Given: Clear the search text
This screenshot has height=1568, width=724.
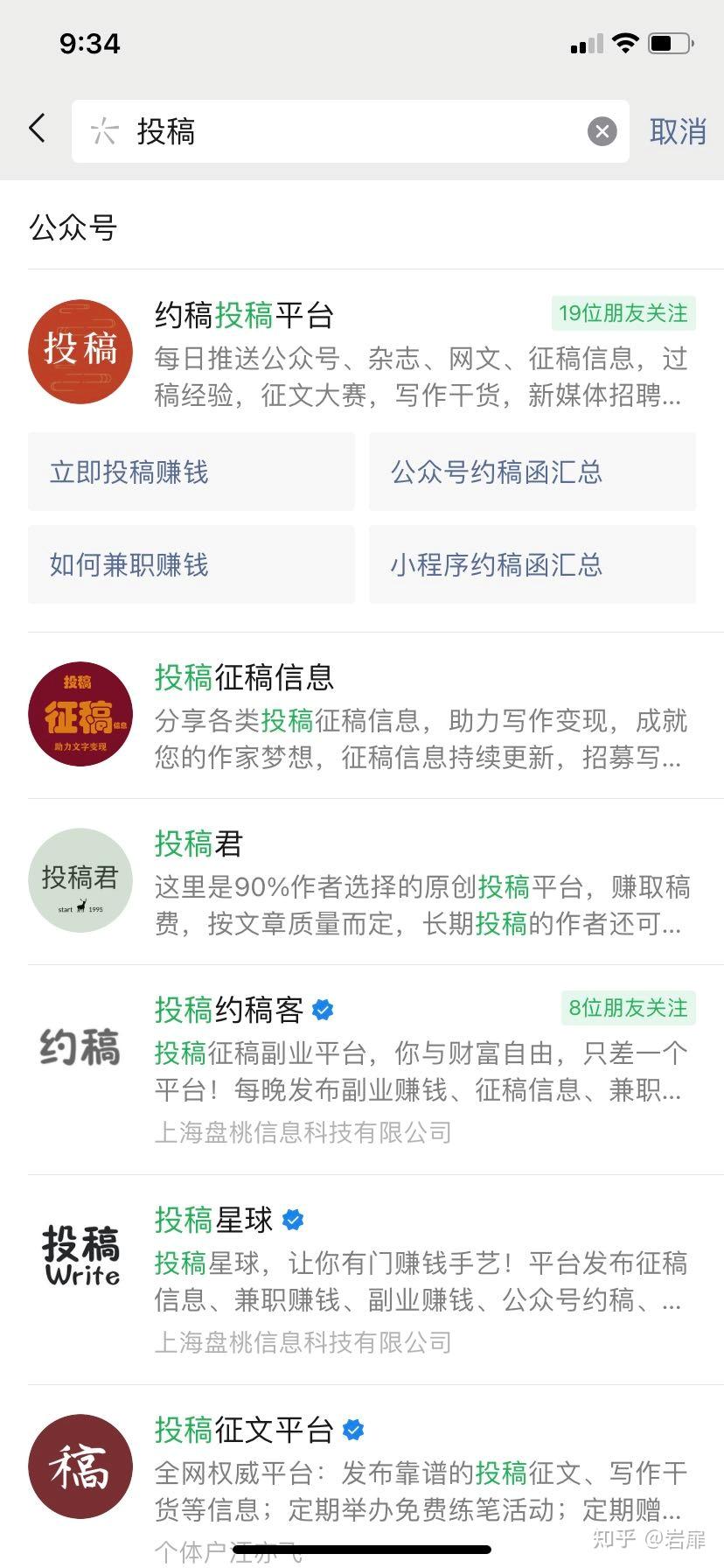Looking at the screenshot, I should tap(602, 132).
